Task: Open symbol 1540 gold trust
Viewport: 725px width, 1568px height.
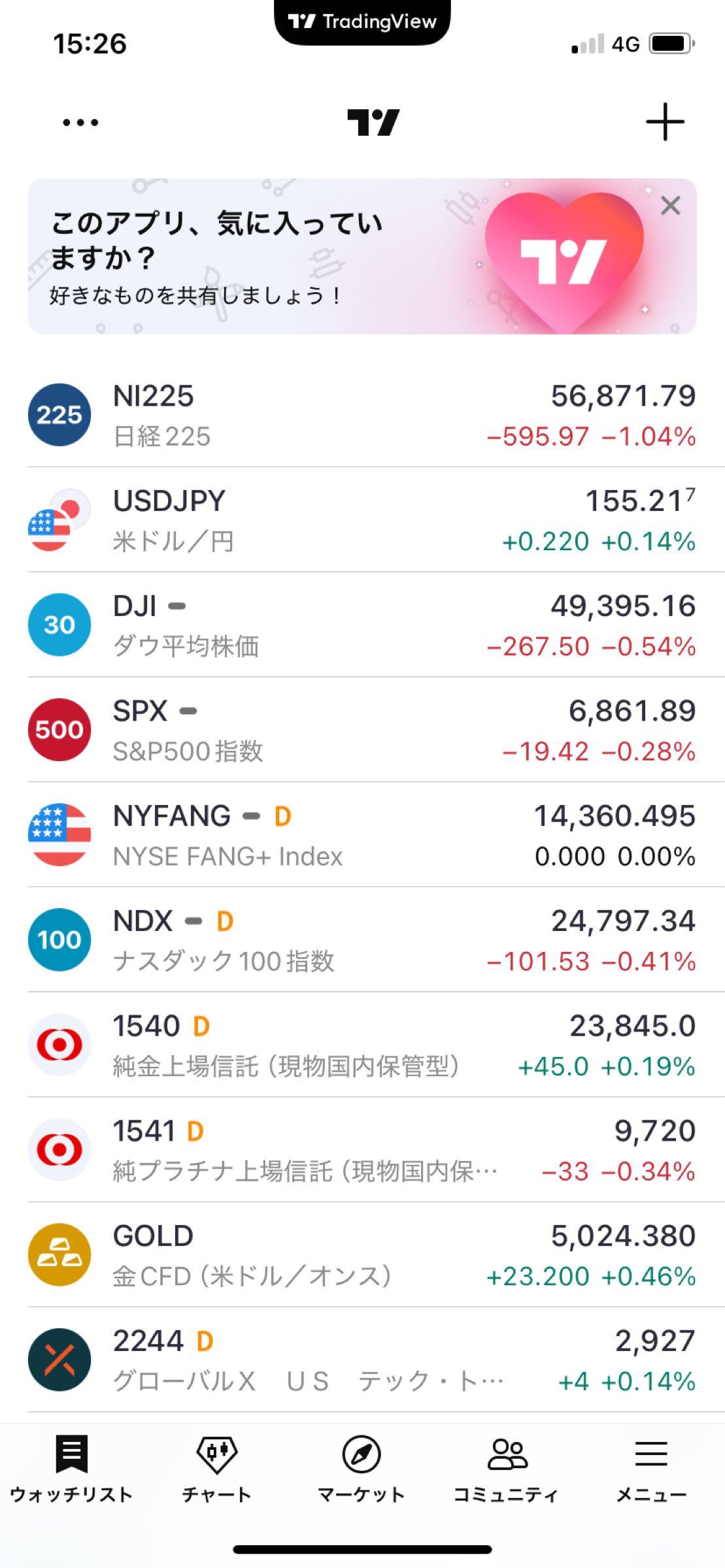Action: click(362, 1045)
